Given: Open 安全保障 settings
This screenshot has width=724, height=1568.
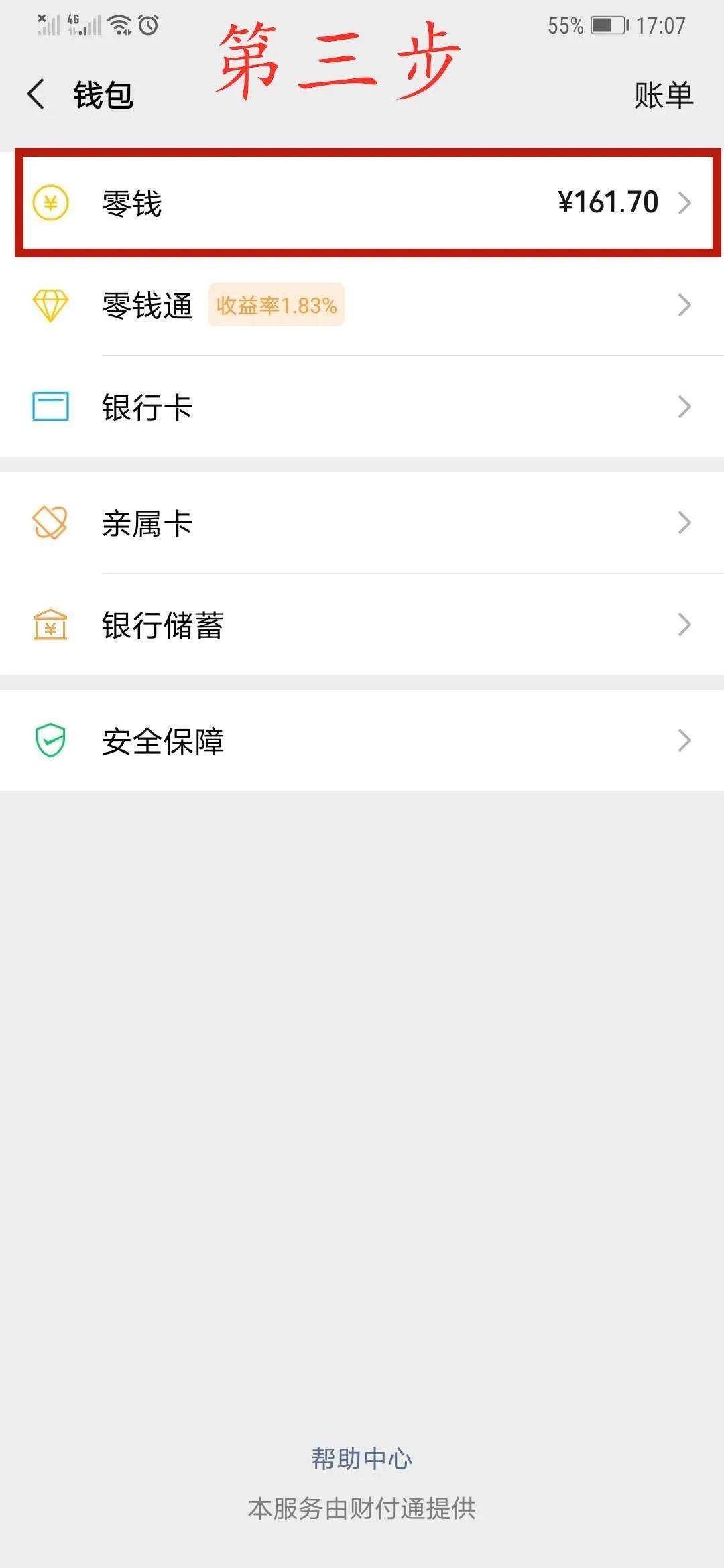Looking at the screenshot, I should 362,740.
